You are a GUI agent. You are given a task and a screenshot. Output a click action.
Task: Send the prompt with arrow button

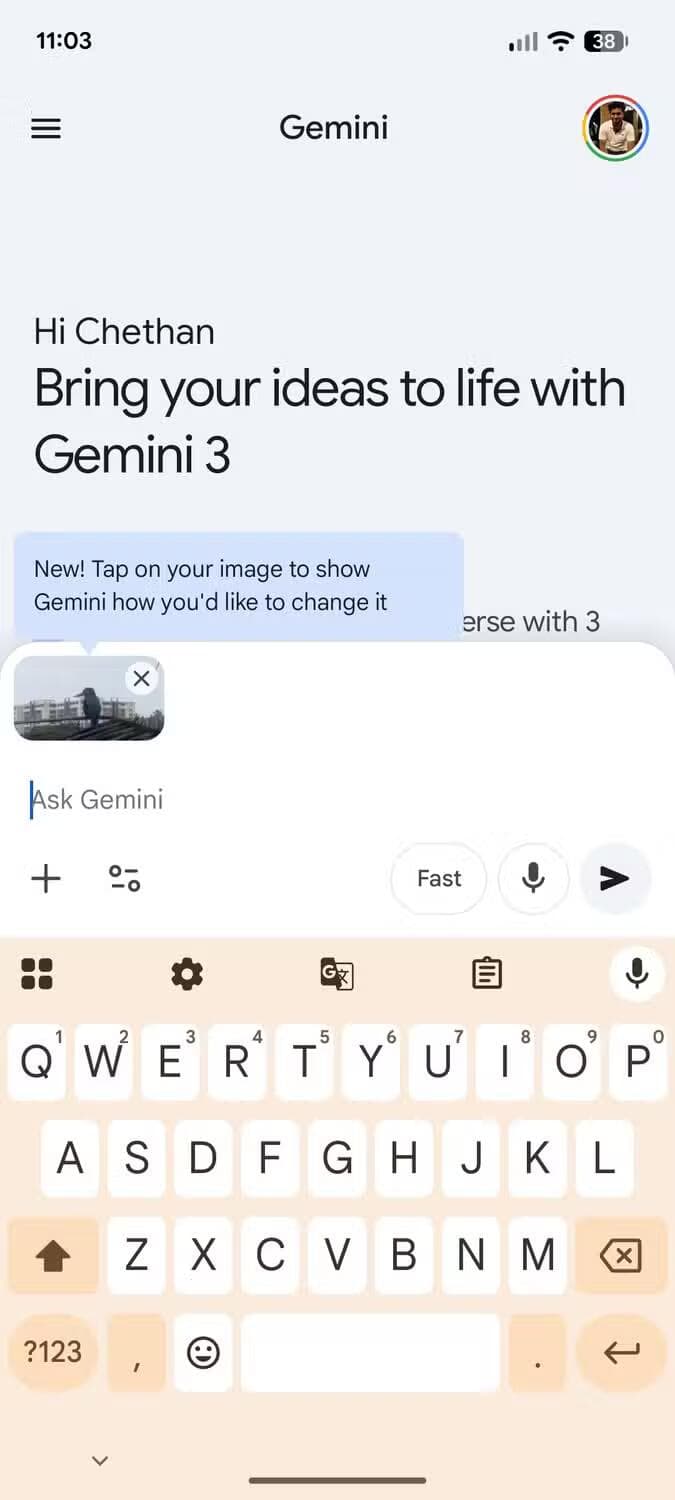click(x=614, y=879)
